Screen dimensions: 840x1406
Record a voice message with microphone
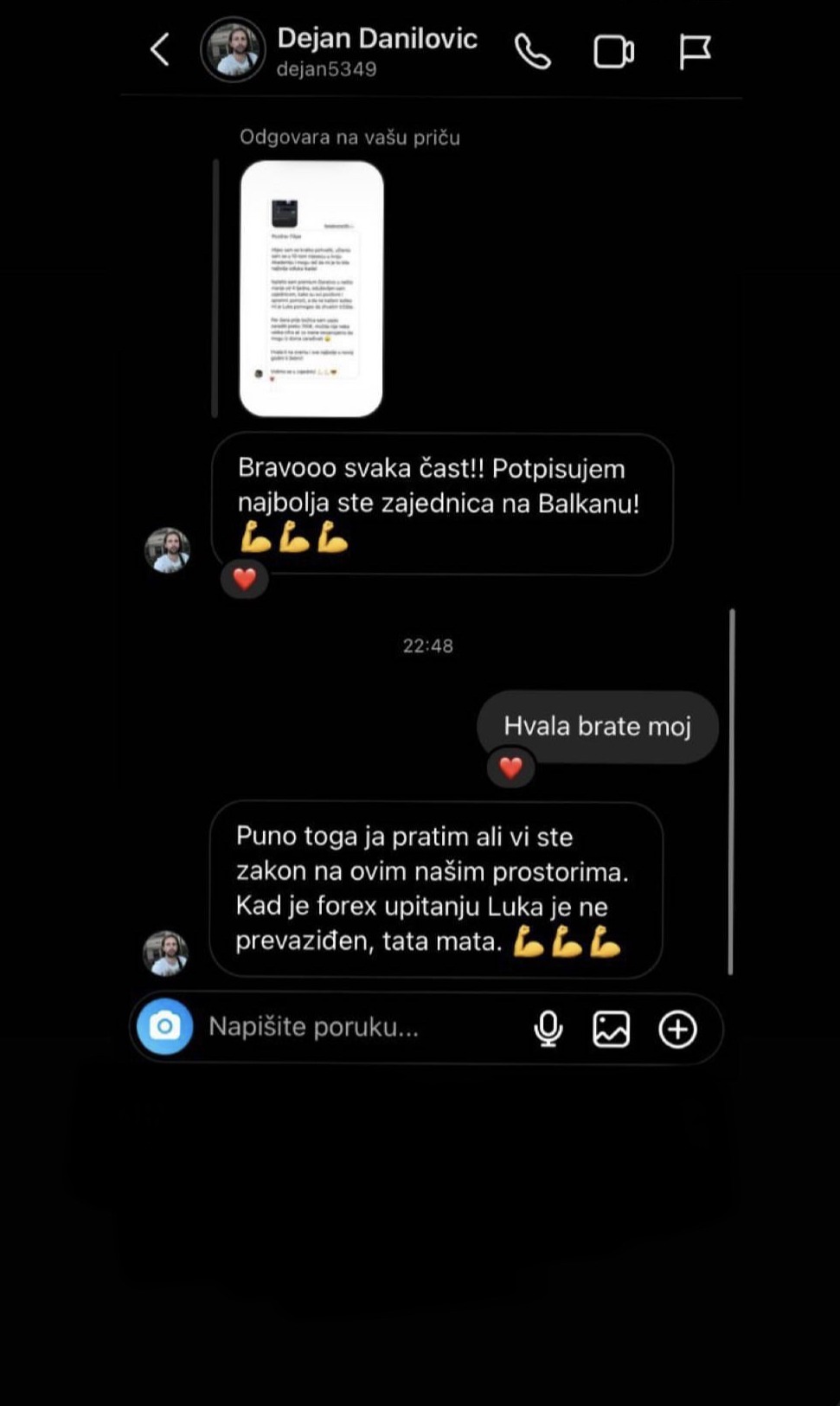click(x=548, y=1029)
